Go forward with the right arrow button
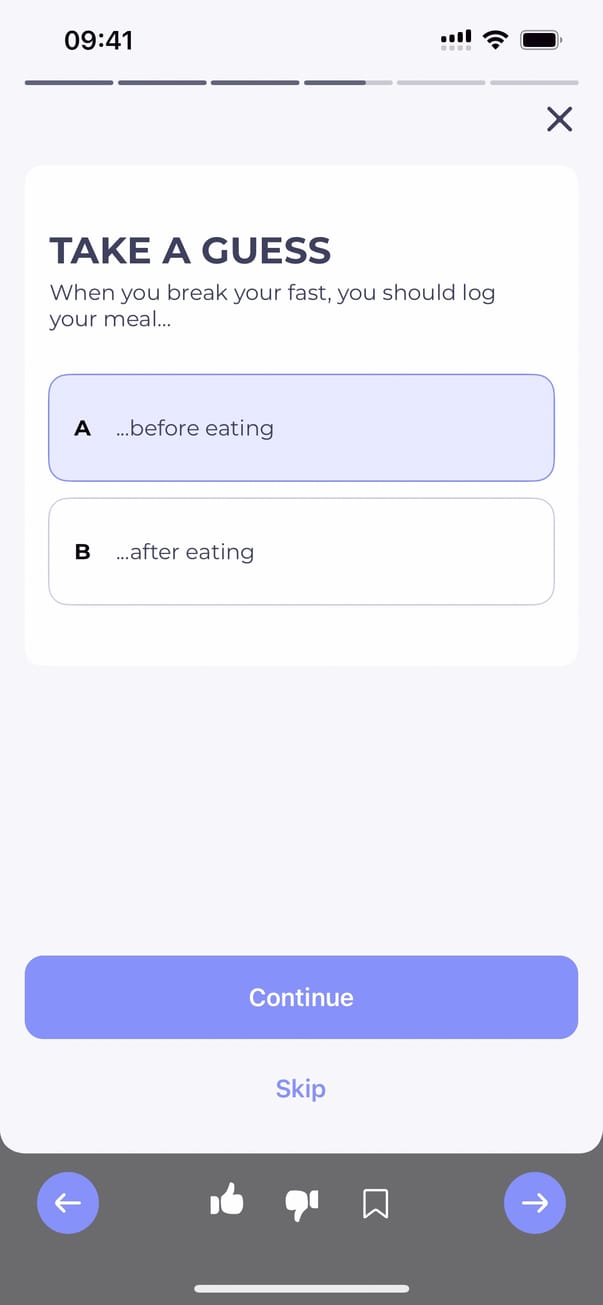 click(x=535, y=1203)
